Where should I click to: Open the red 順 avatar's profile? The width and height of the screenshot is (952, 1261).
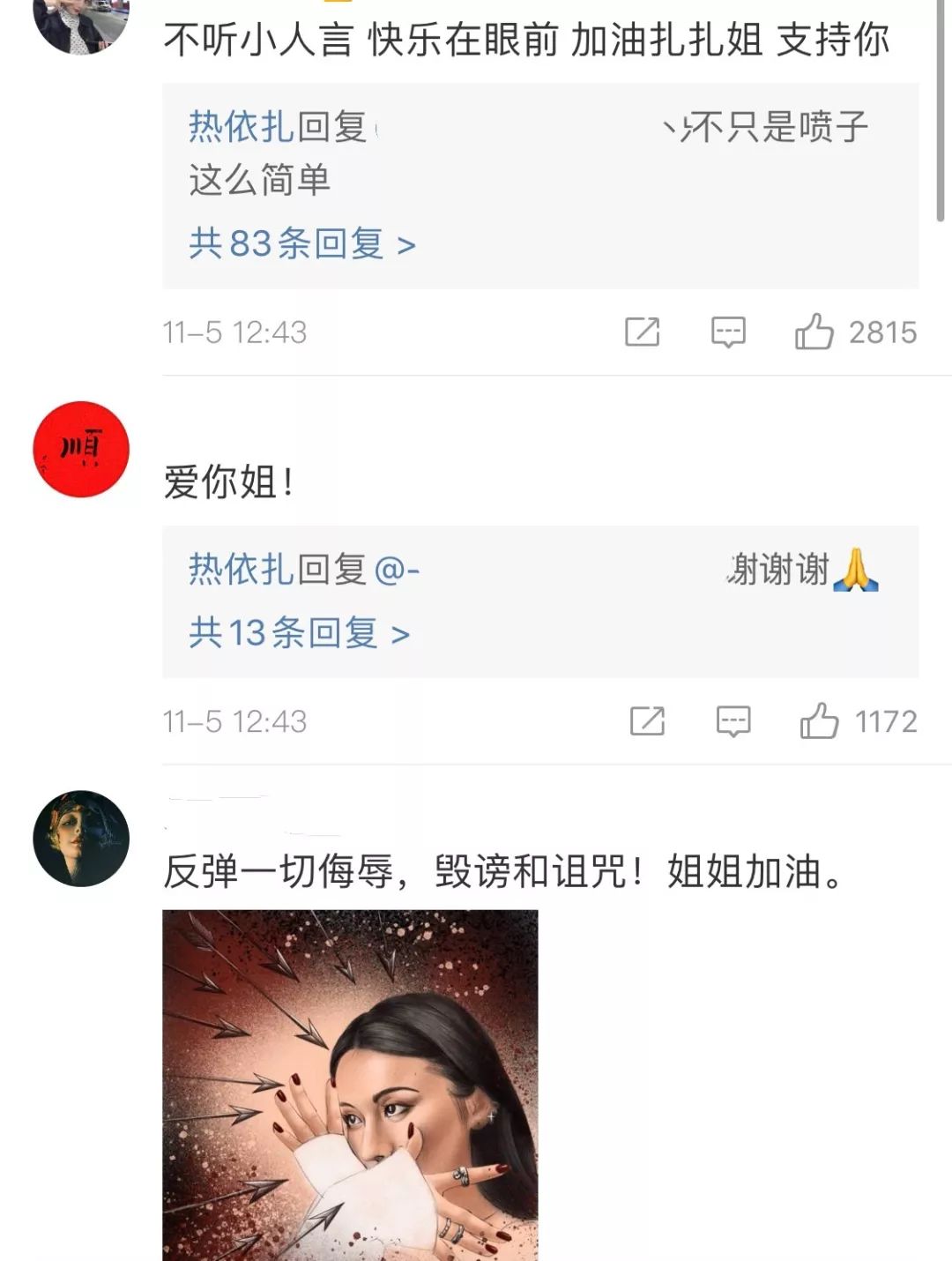tap(81, 450)
